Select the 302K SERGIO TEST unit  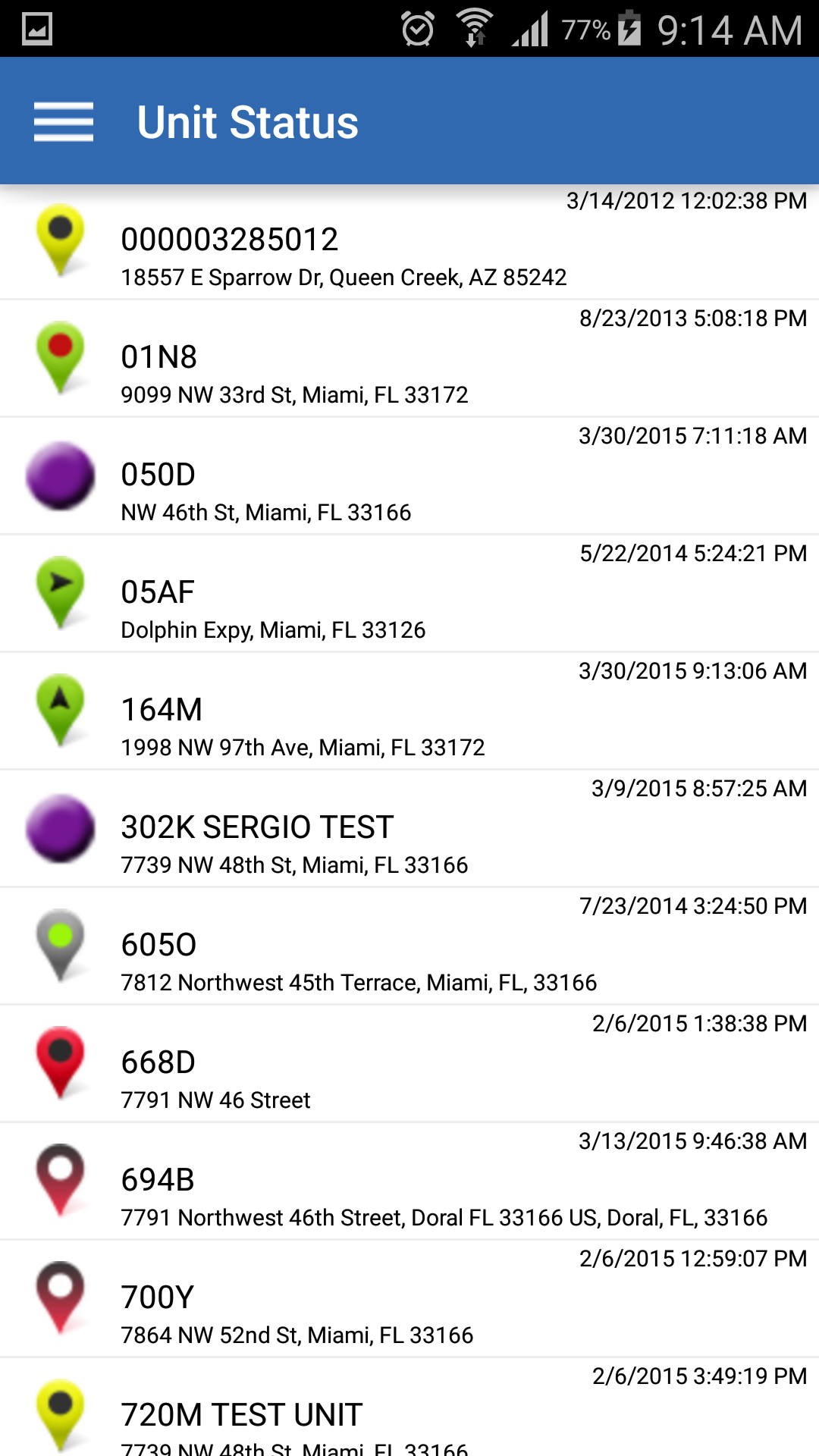pyautogui.click(x=409, y=829)
